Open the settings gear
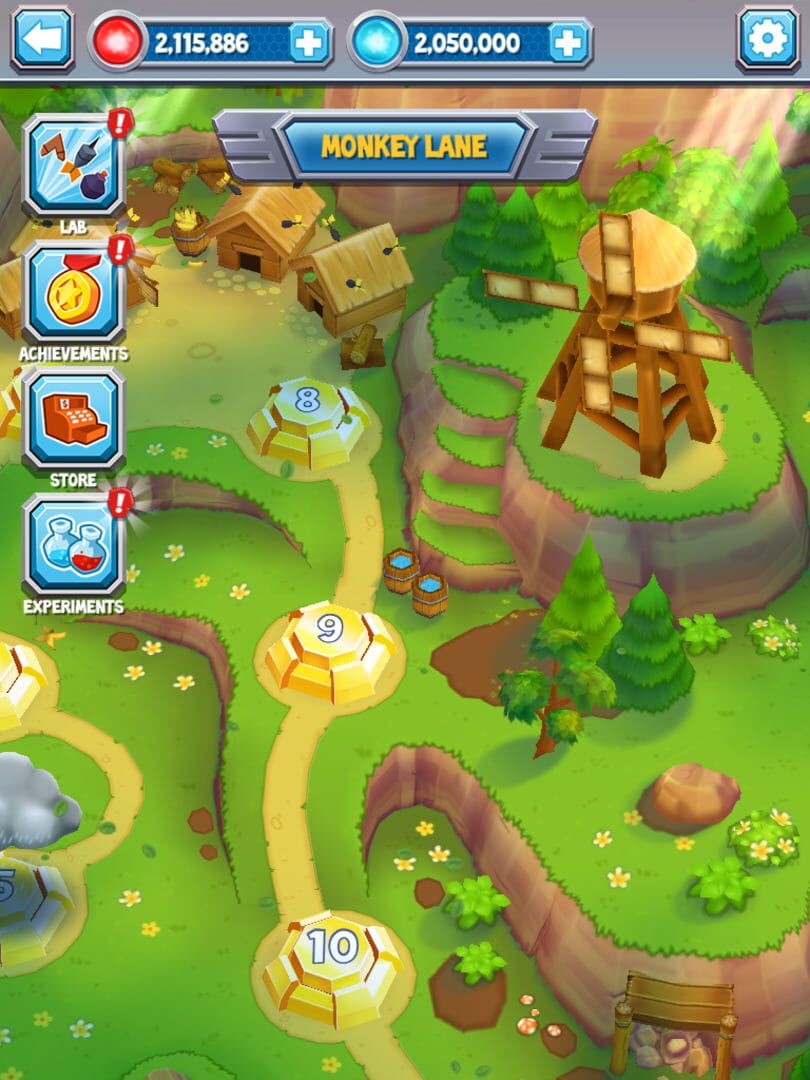This screenshot has width=810, height=1080. (767, 40)
